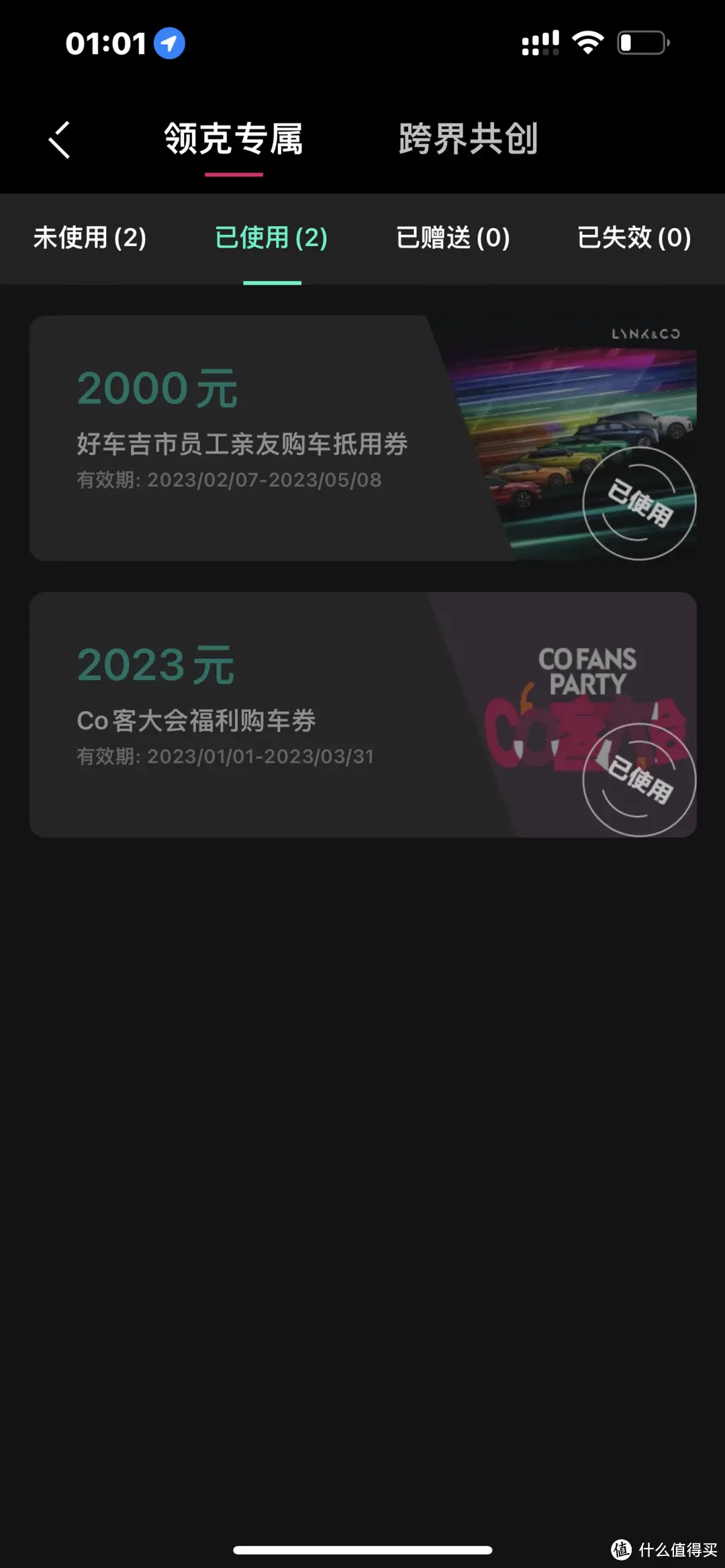Image resolution: width=725 pixels, height=1568 pixels.
Task: View 已赠送 (0) coupons
Action: click(x=453, y=238)
